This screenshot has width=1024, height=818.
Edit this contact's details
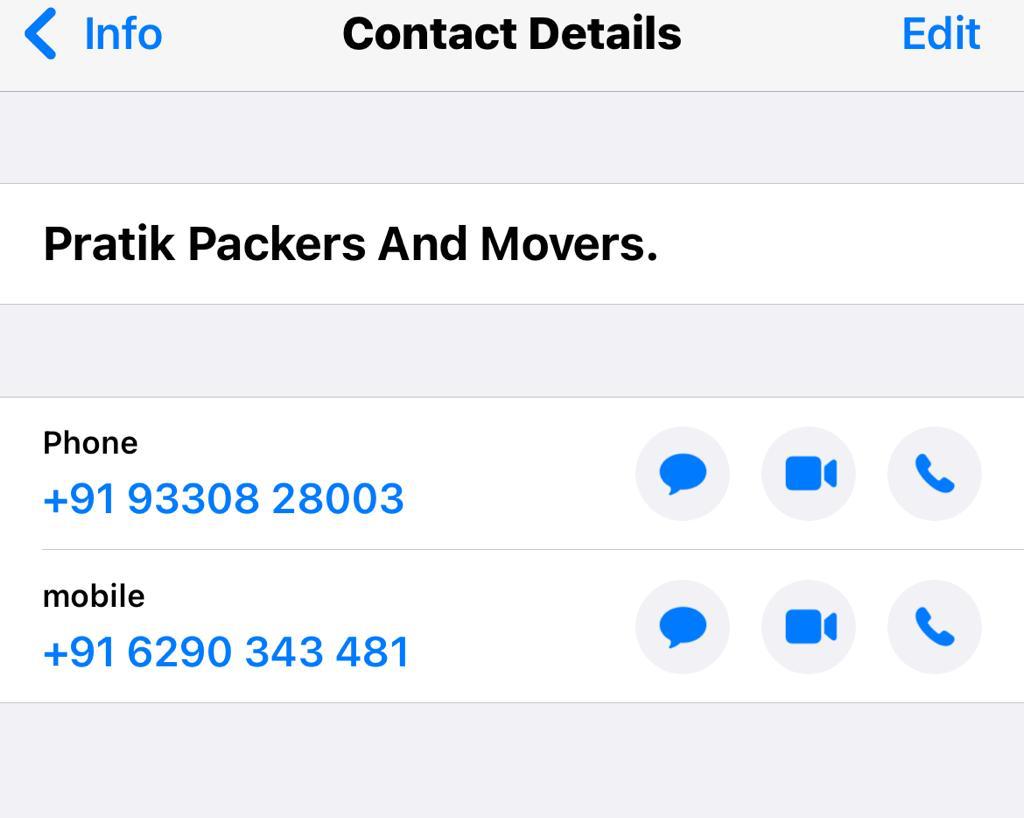[x=940, y=34]
